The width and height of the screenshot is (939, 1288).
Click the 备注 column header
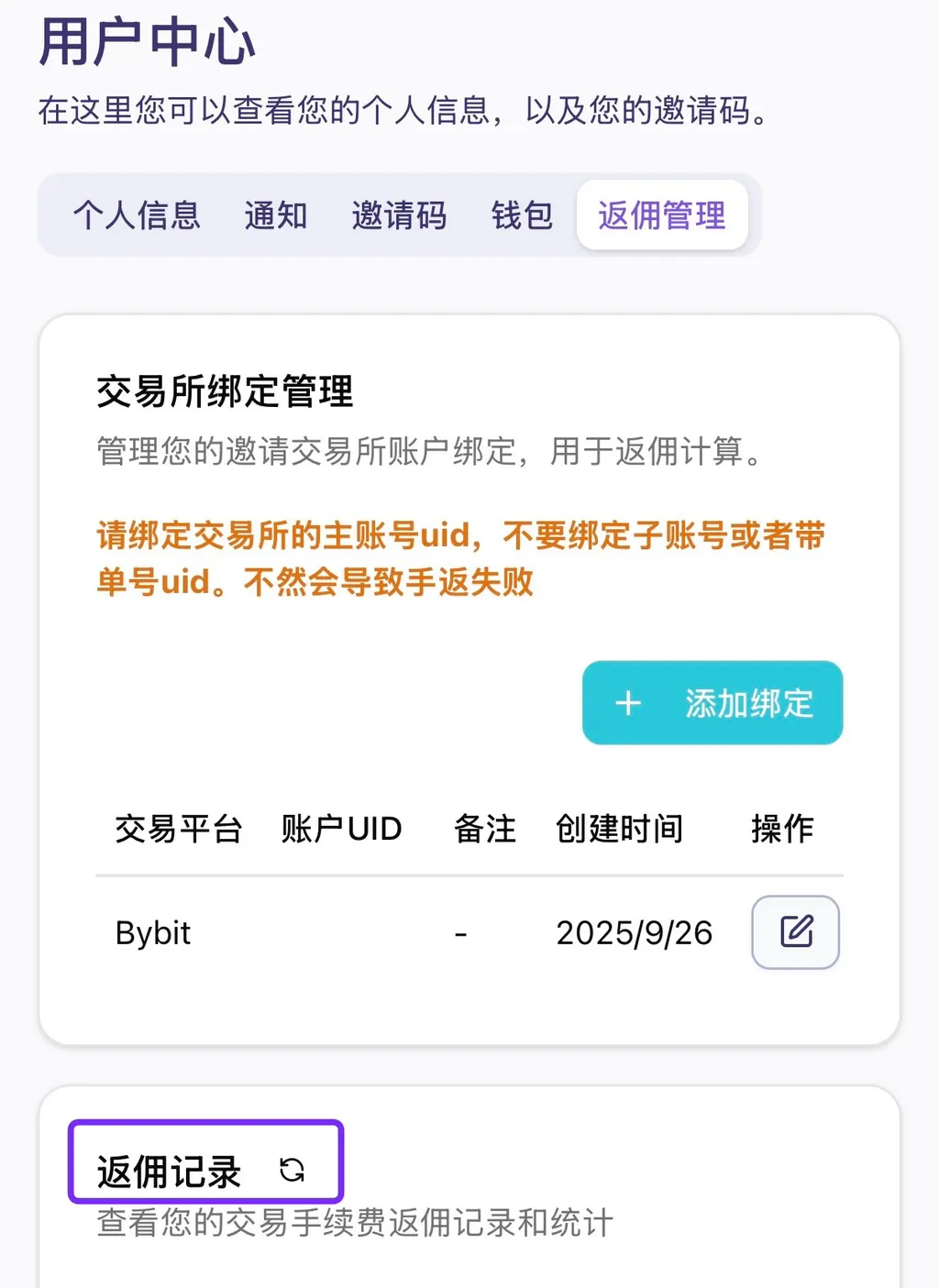[x=486, y=828]
